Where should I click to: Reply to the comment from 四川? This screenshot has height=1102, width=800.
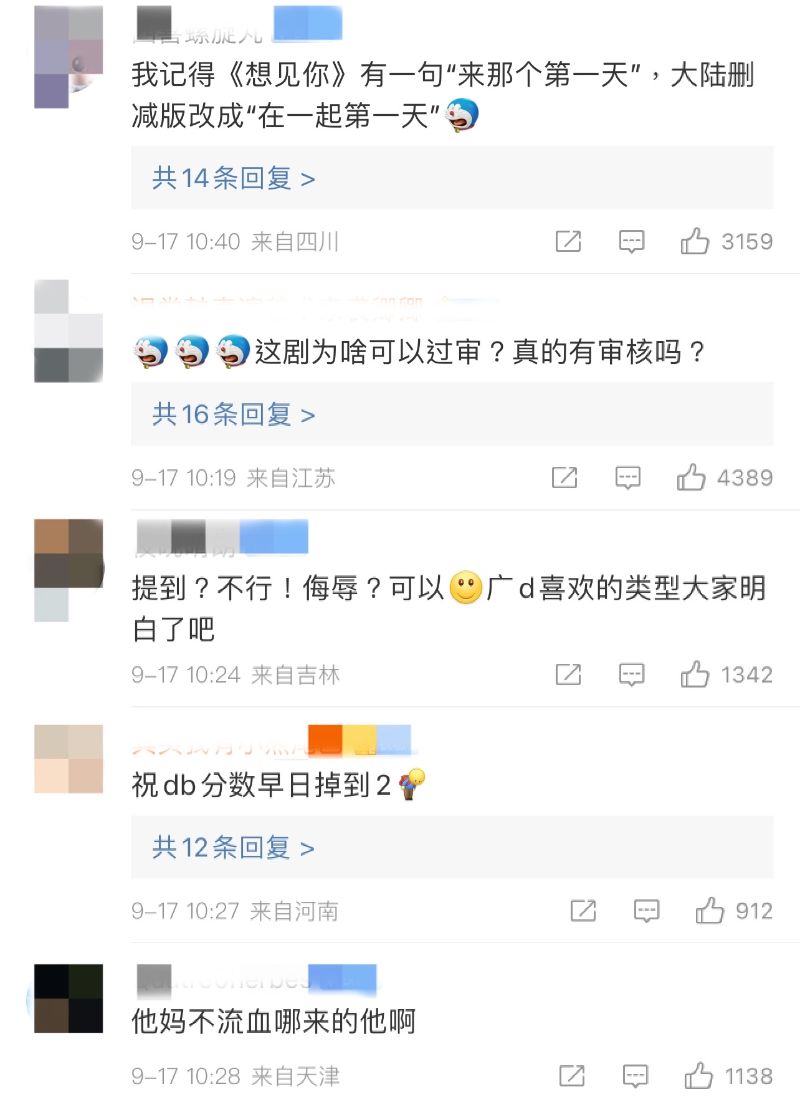click(x=631, y=241)
